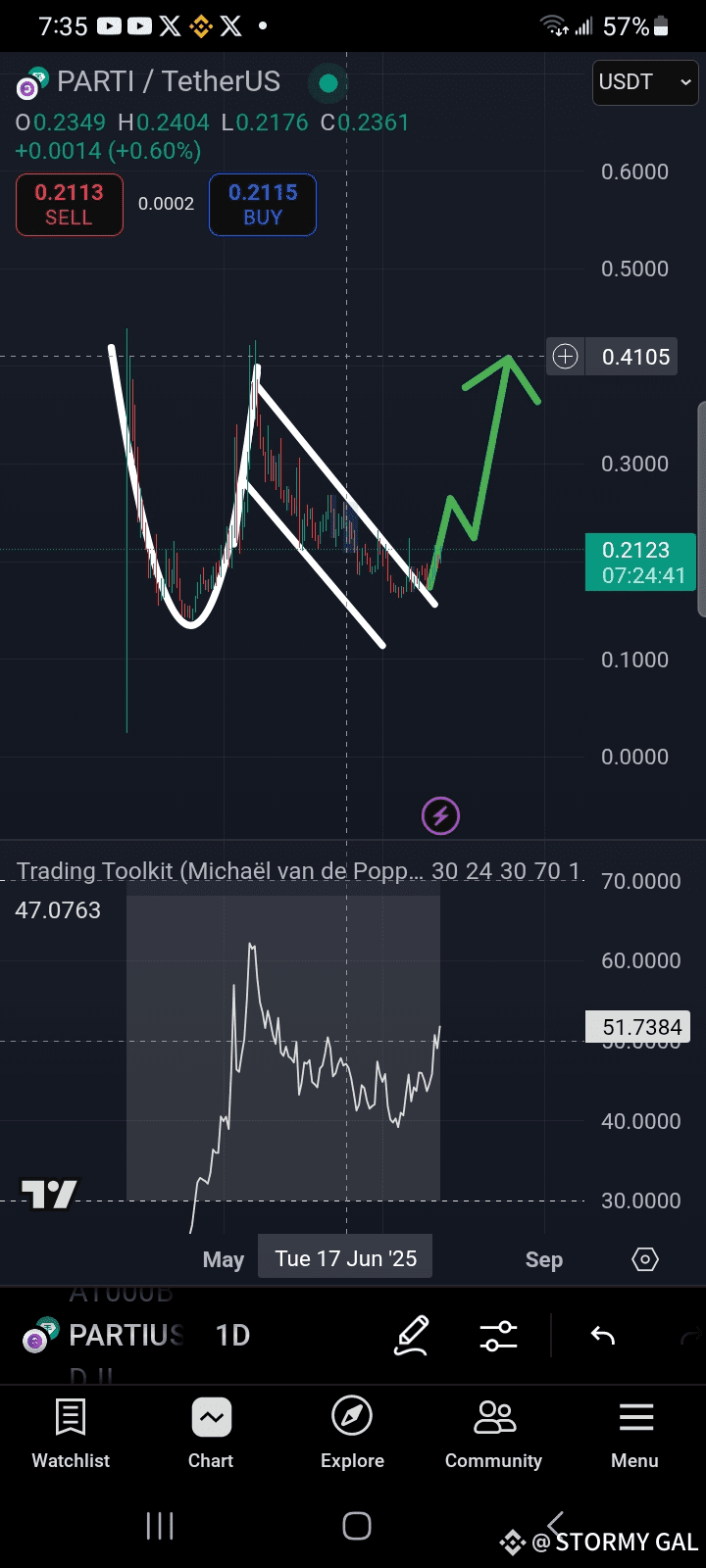
Task: Go to the Explore tab
Action: coord(352,1434)
